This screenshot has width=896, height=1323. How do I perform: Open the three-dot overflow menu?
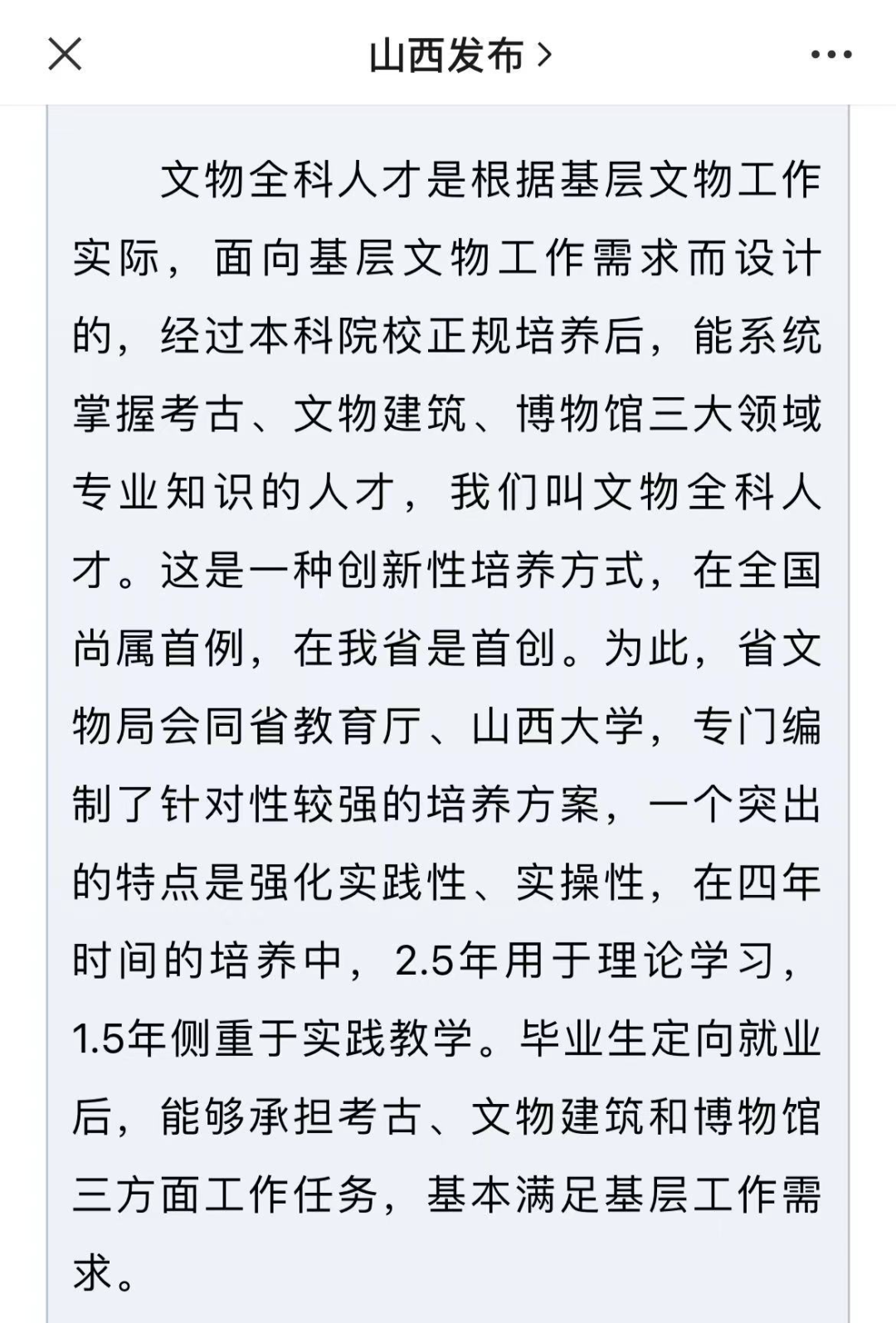[x=830, y=56]
